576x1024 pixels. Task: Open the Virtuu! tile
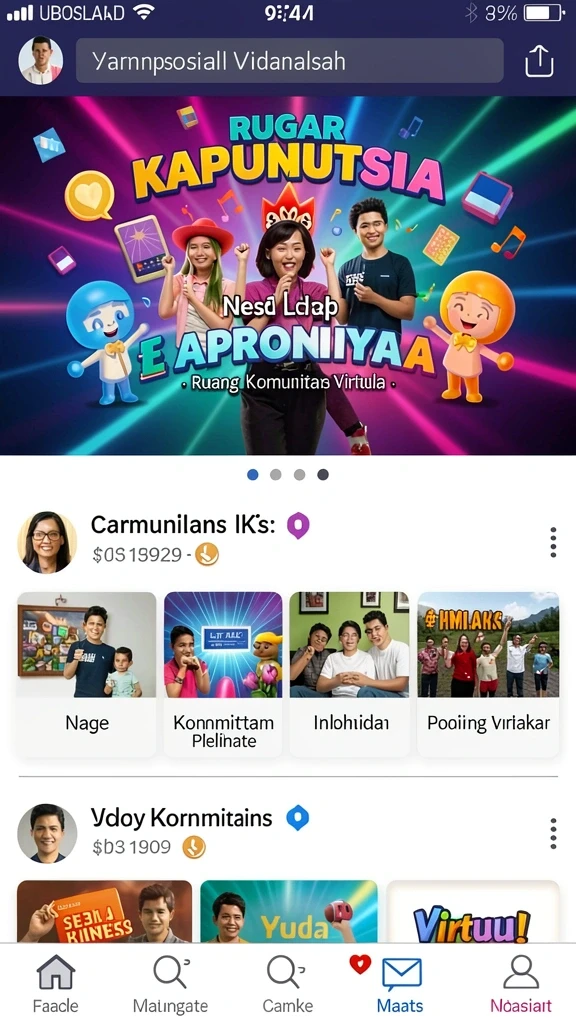[x=473, y=912]
